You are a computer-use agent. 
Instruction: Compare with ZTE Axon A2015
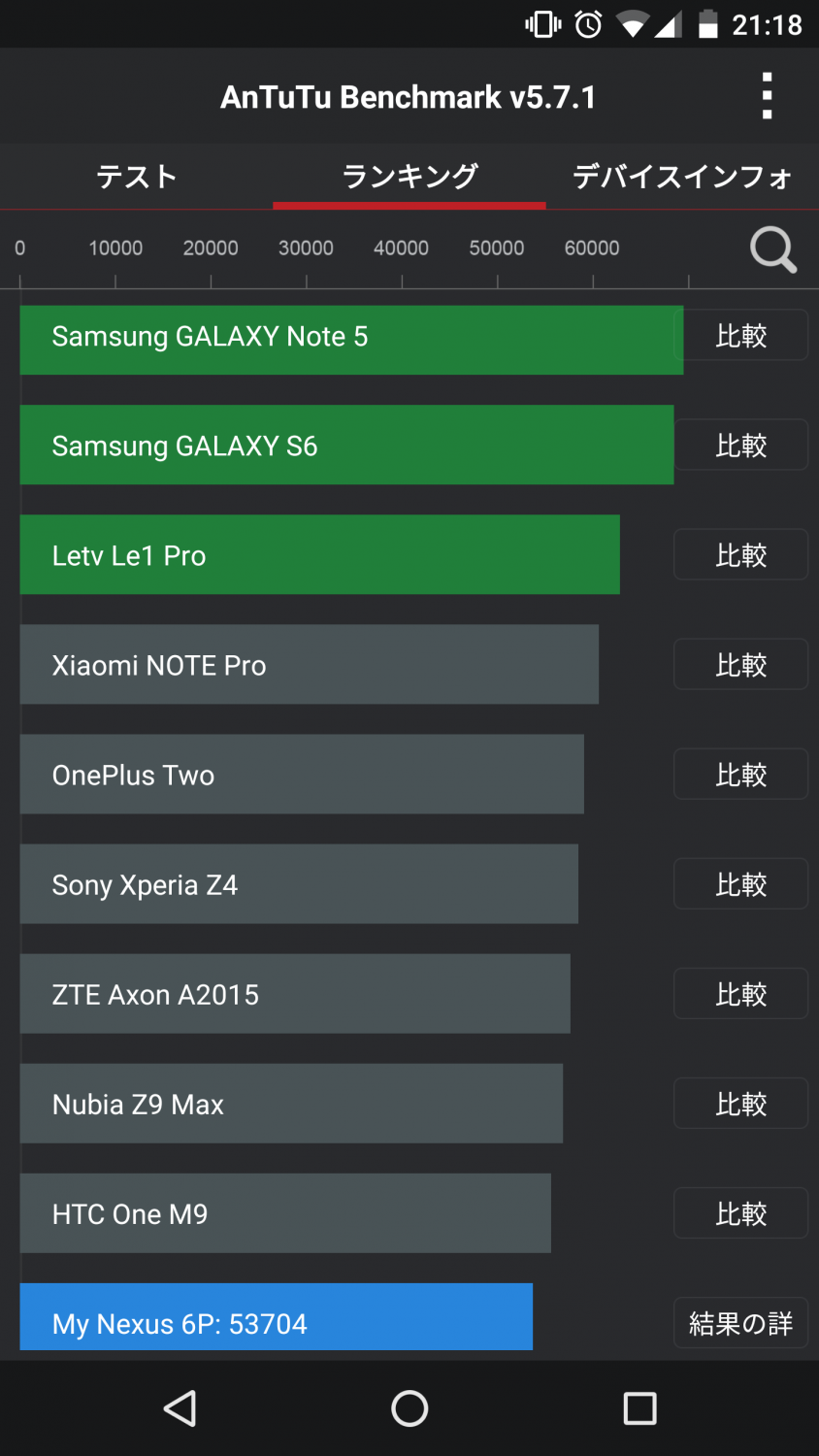coord(741,994)
